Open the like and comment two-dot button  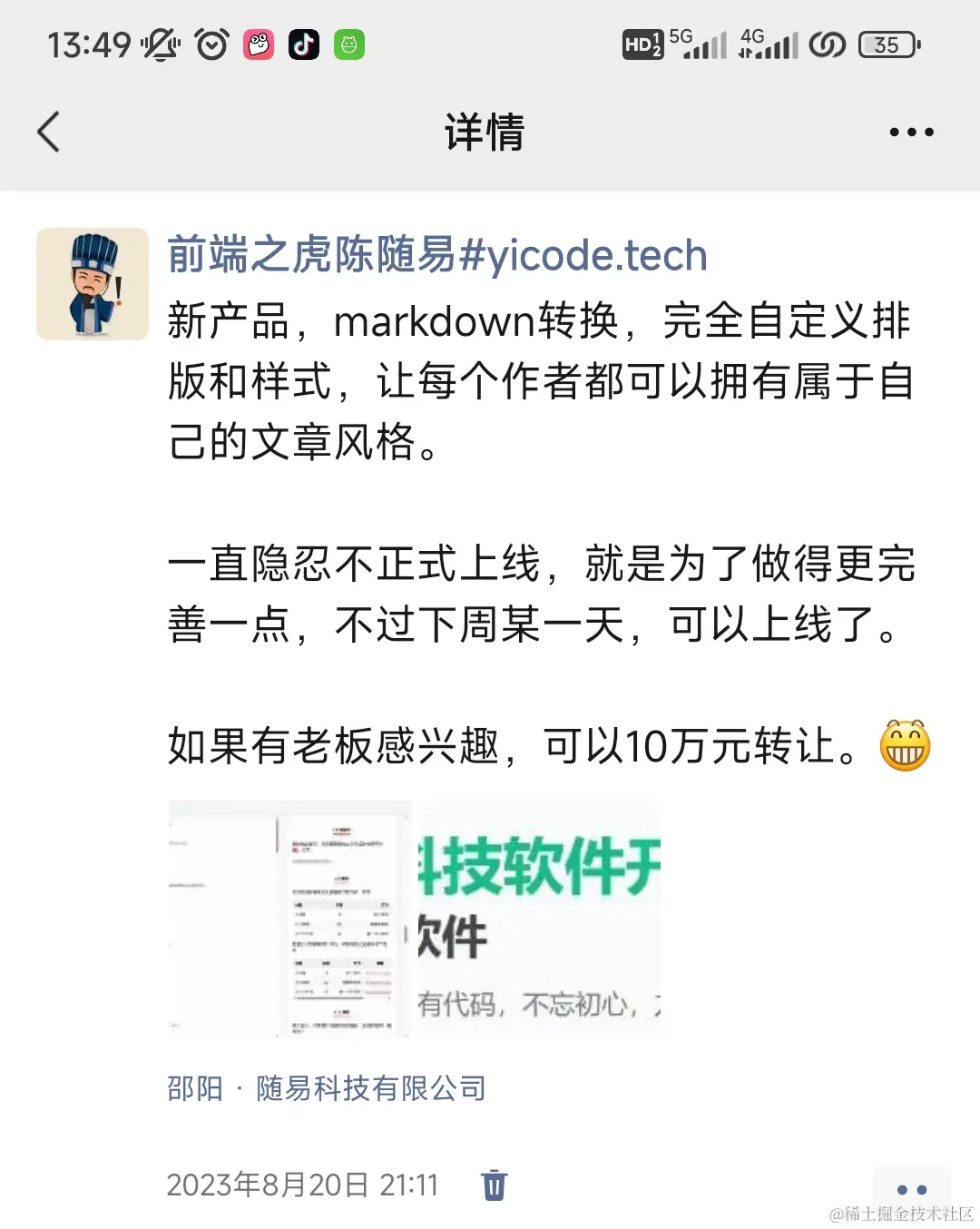coord(911,1189)
